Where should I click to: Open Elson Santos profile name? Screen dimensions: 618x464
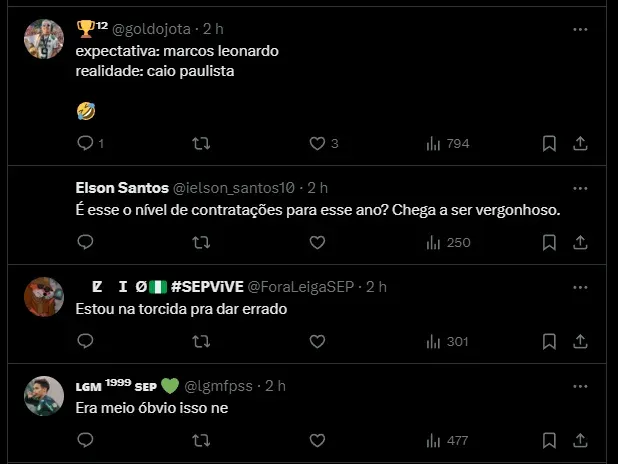(x=121, y=188)
